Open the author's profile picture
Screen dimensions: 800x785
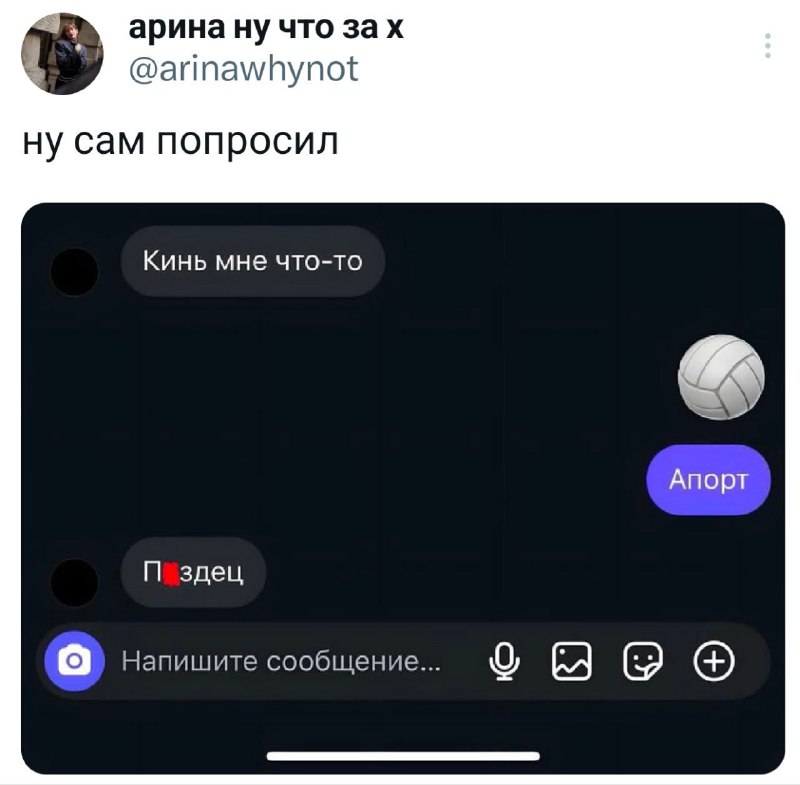(x=62, y=54)
